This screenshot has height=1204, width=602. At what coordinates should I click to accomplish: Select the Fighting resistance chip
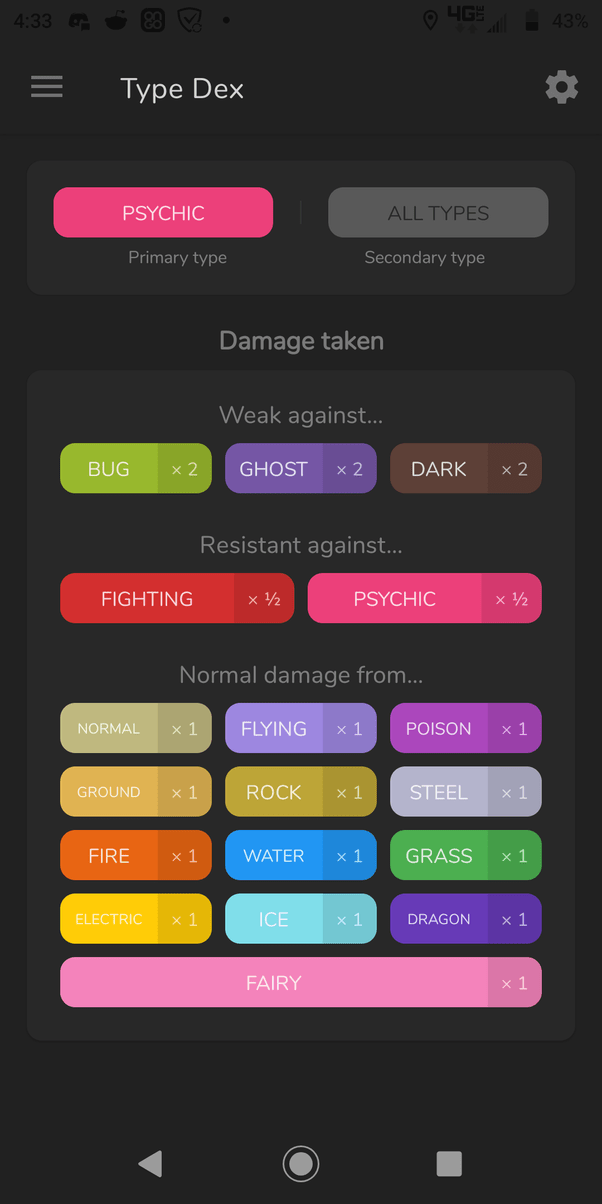[x=177, y=599]
